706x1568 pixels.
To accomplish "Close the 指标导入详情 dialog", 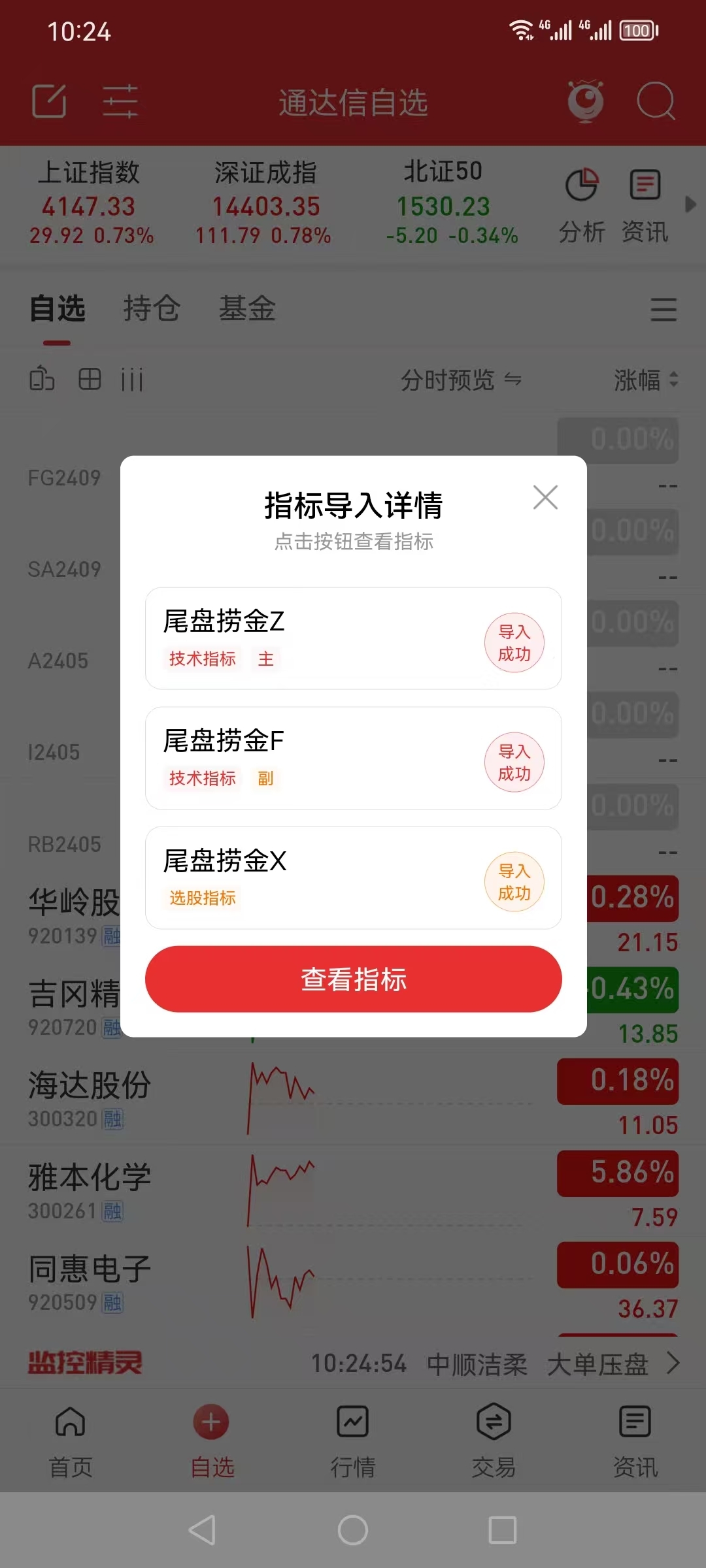I will (x=545, y=497).
